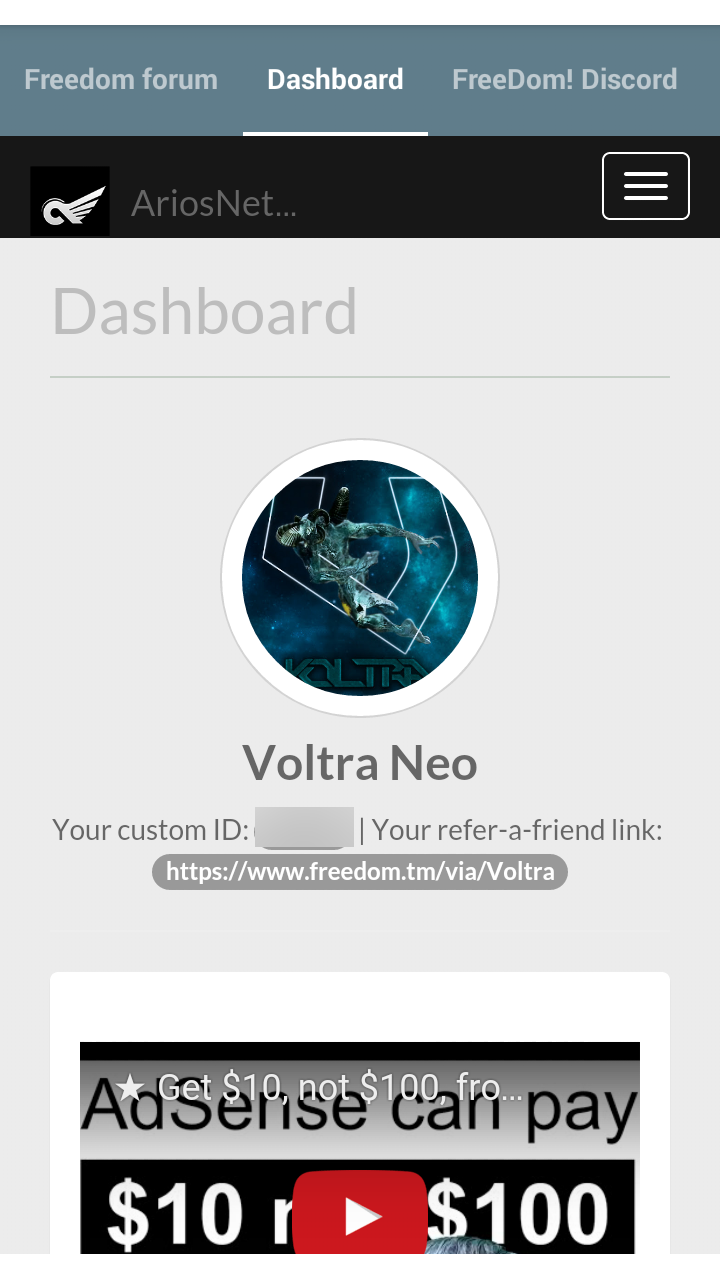Screen dimensions: 720x1280
Task: Select the Dashboard tab
Action: tap(335, 80)
